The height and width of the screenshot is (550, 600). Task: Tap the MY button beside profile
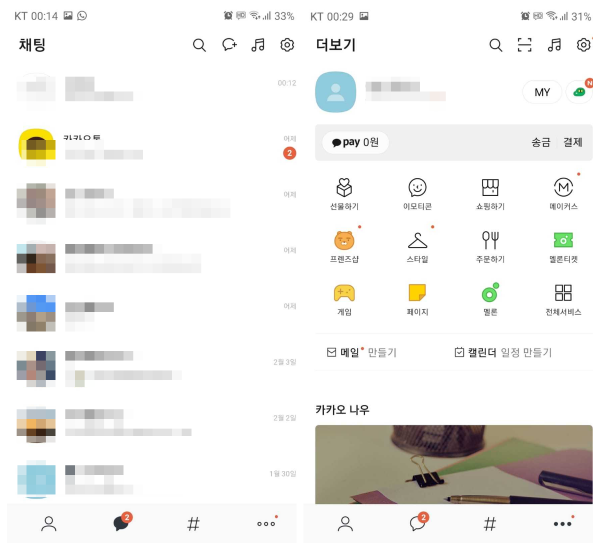[541, 92]
